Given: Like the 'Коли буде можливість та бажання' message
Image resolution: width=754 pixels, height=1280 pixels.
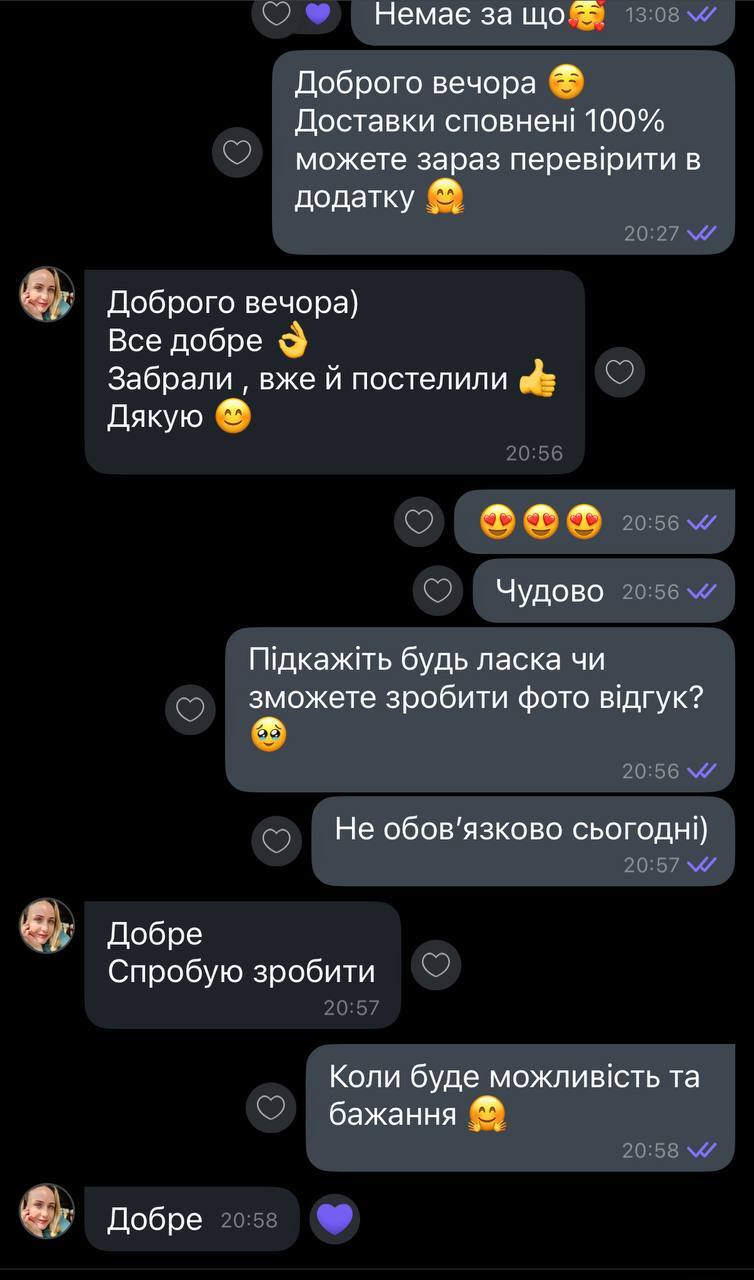Looking at the screenshot, I should [271, 1107].
